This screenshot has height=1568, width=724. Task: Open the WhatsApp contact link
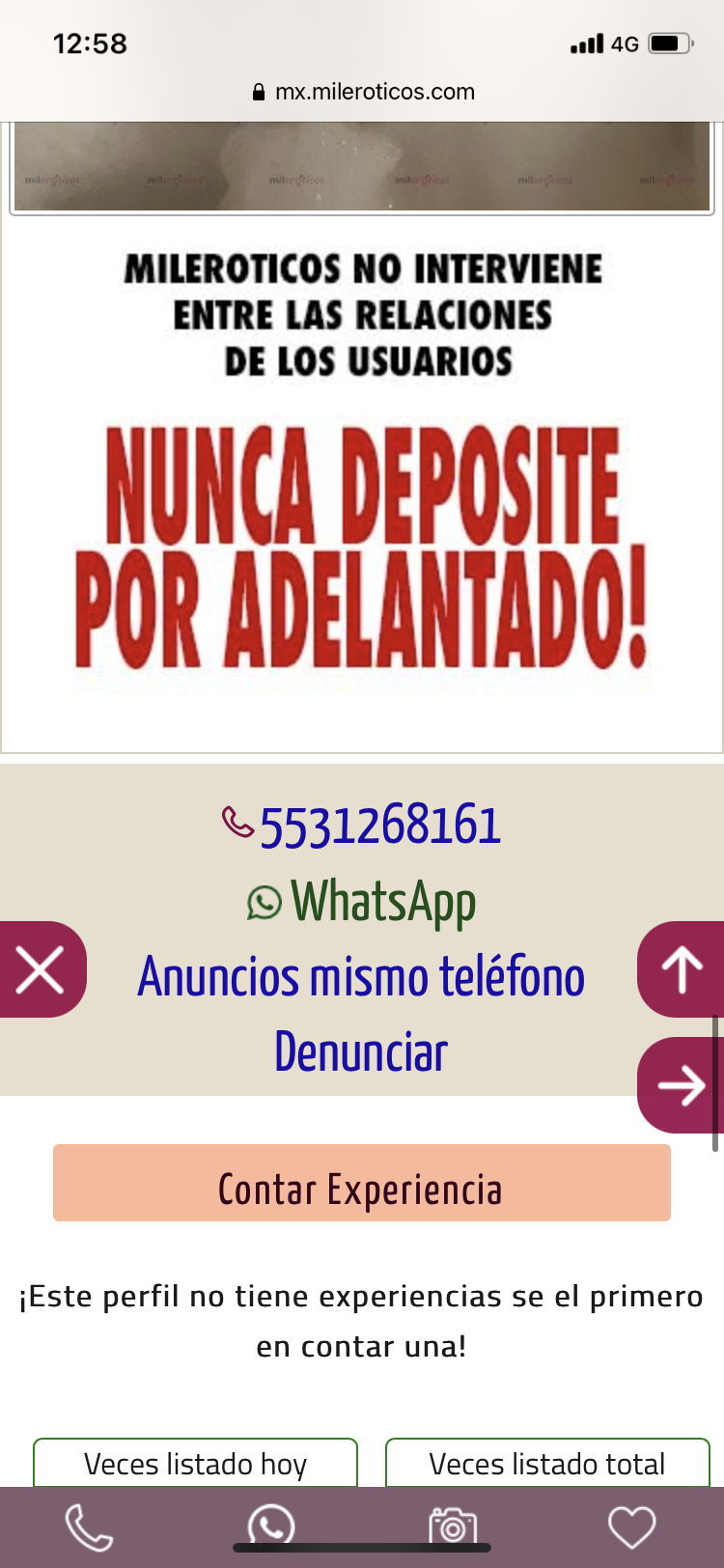362,901
